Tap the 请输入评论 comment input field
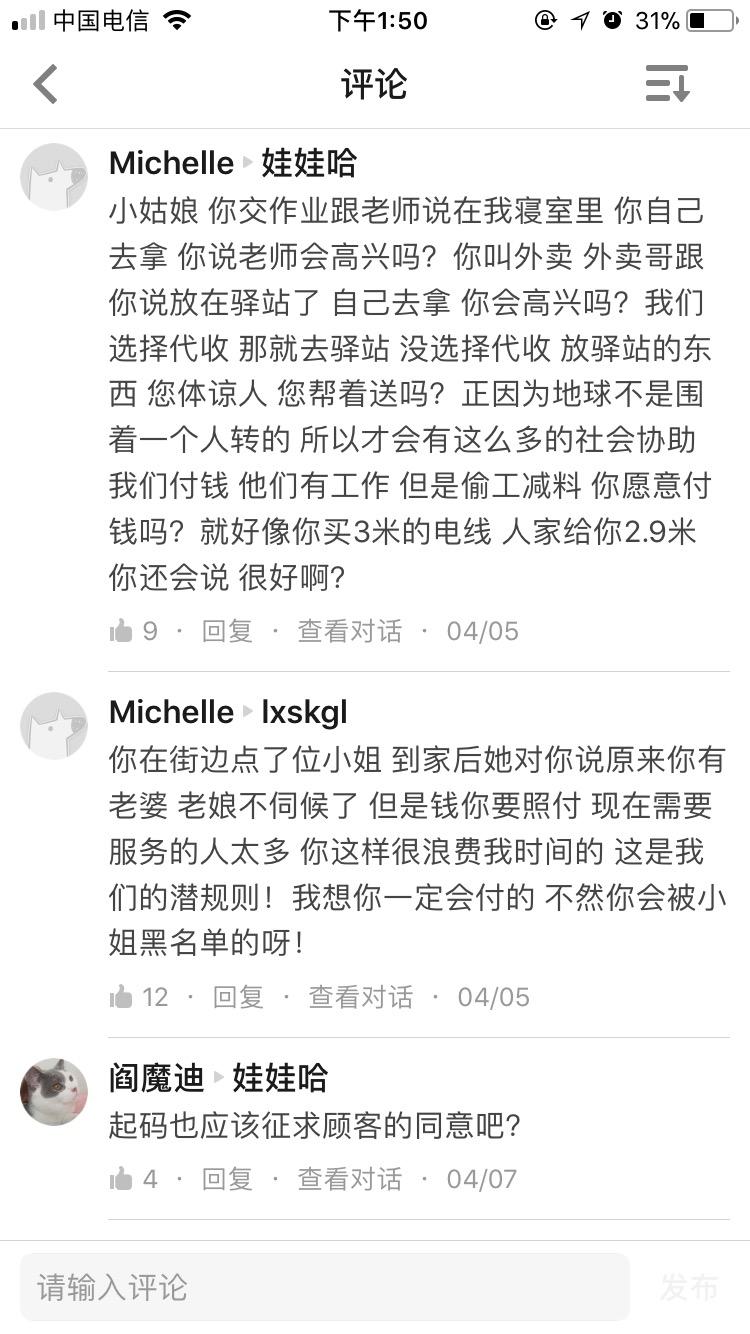The height and width of the screenshot is (1334, 750). (325, 1287)
